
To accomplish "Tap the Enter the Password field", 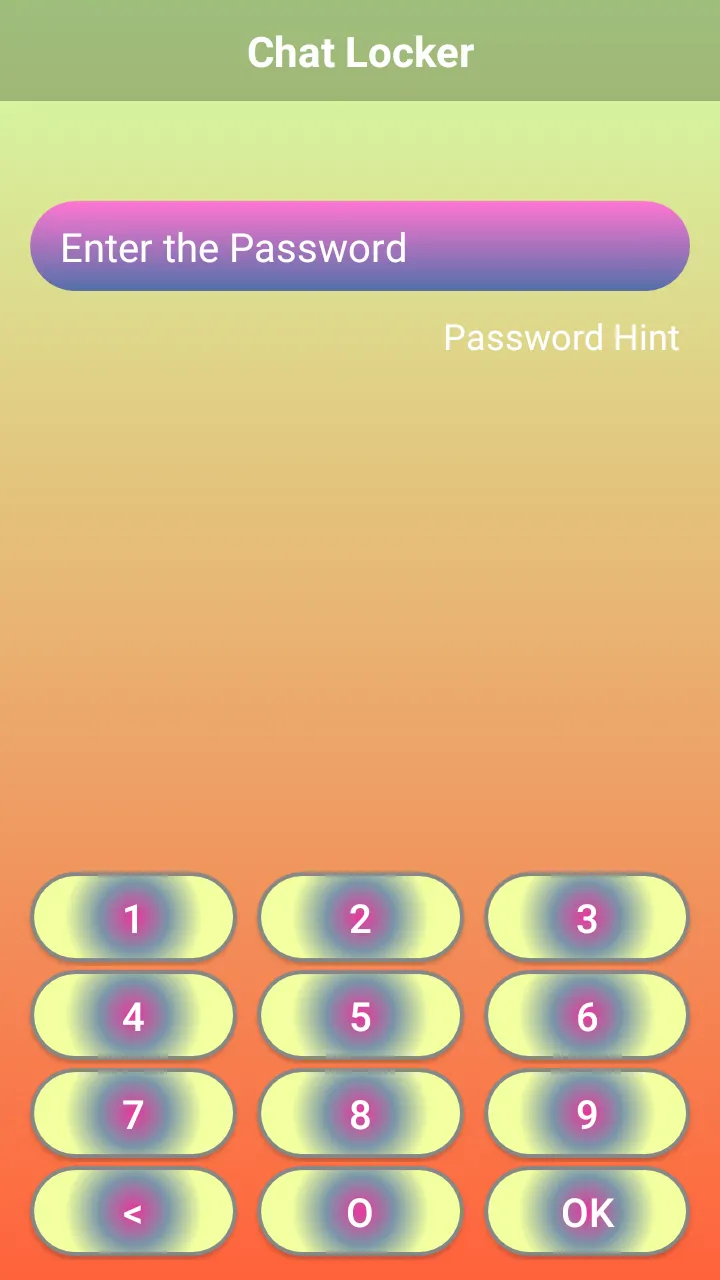I will pyautogui.click(x=360, y=246).
